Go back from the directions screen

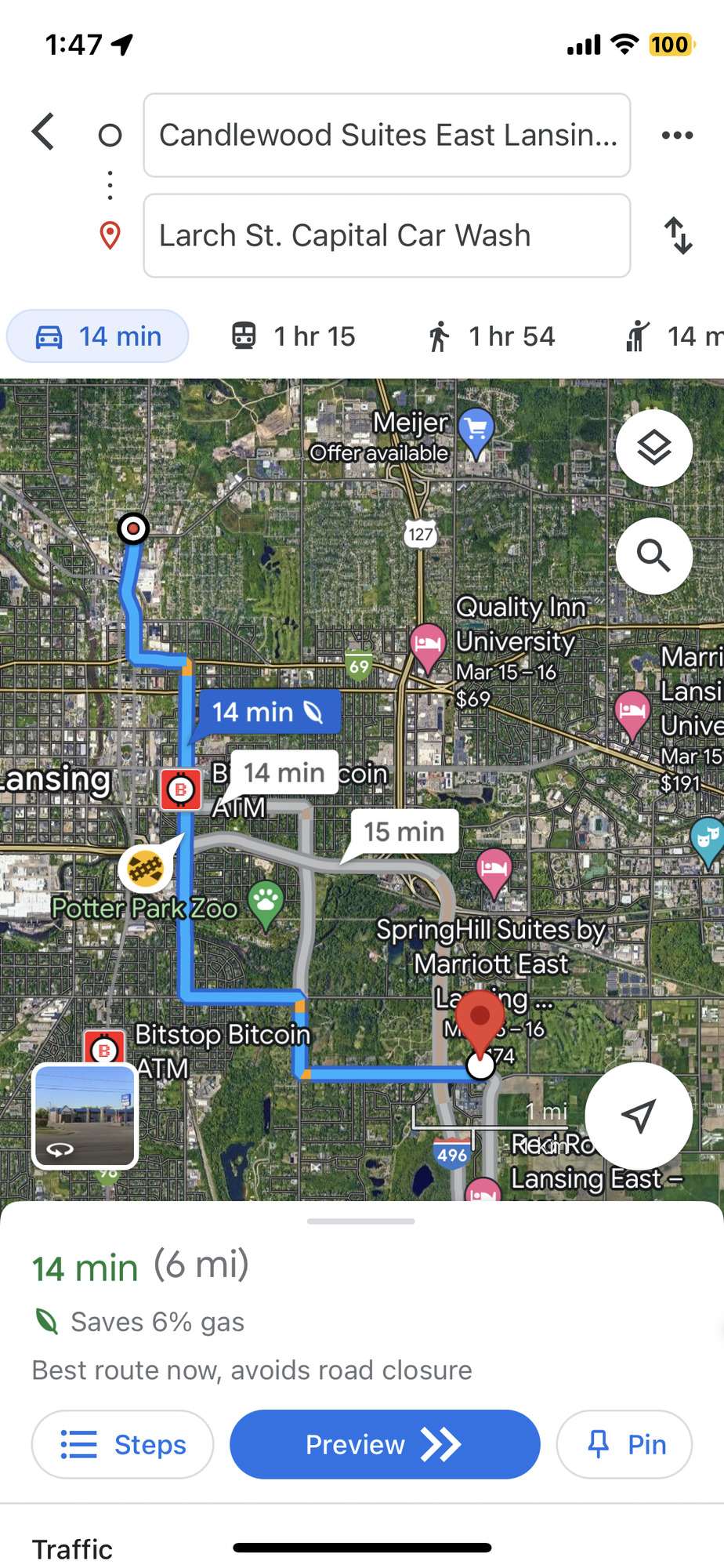coord(44,132)
